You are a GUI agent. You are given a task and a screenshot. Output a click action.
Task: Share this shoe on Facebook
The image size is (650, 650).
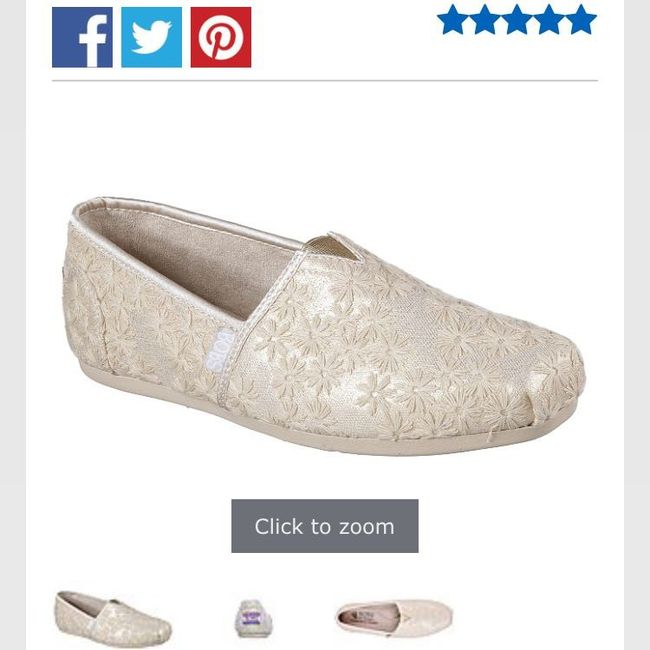(x=82, y=37)
